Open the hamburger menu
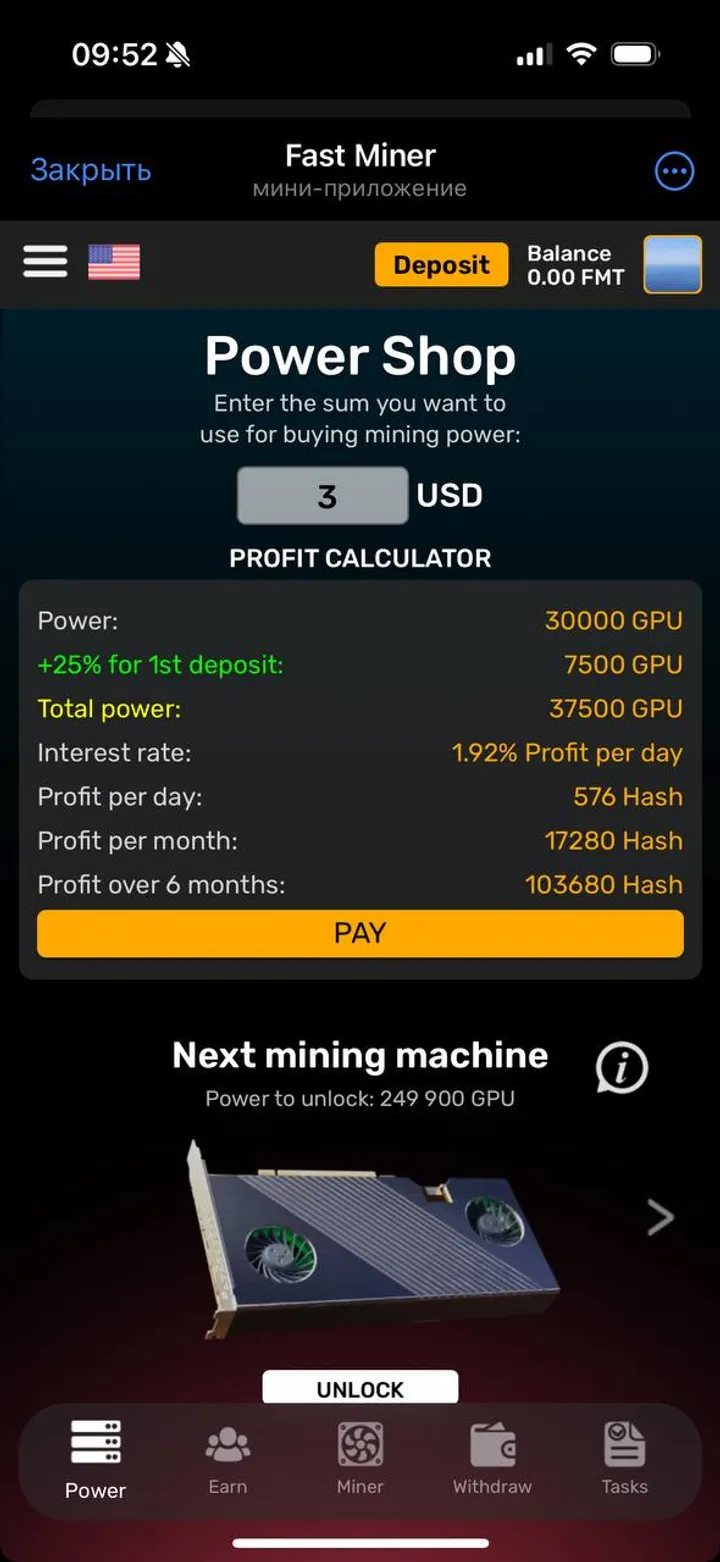720x1562 pixels. coord(44,260)
